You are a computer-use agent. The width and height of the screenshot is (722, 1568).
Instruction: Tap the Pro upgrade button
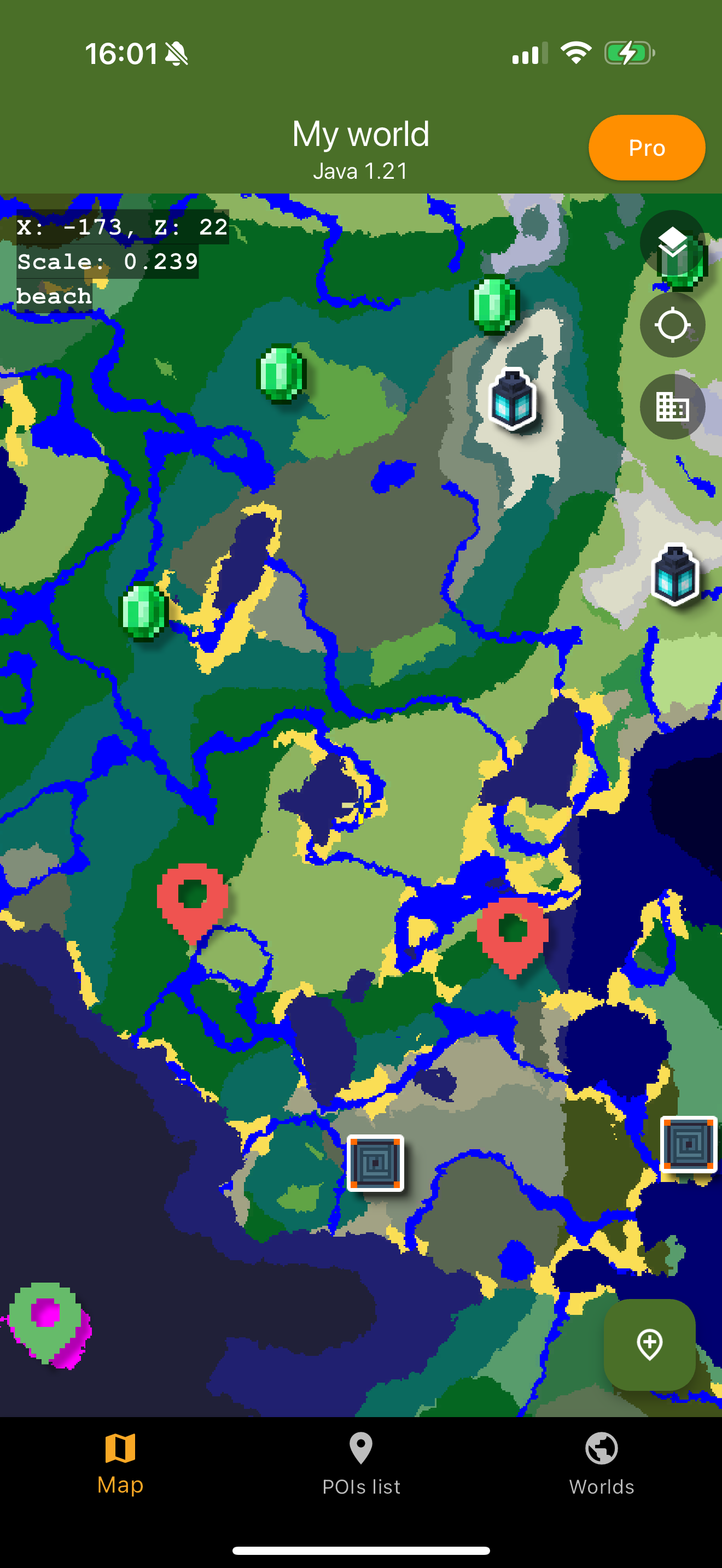click(x=647, y=147)
